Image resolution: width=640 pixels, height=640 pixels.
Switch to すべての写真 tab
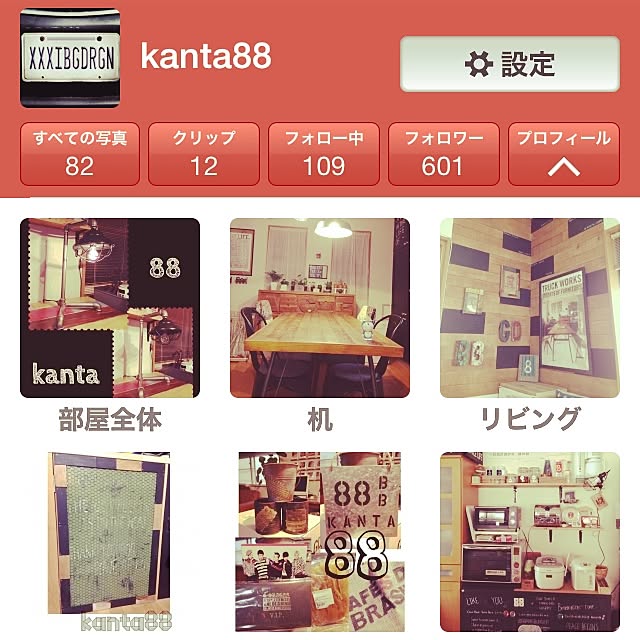(79, 153)
